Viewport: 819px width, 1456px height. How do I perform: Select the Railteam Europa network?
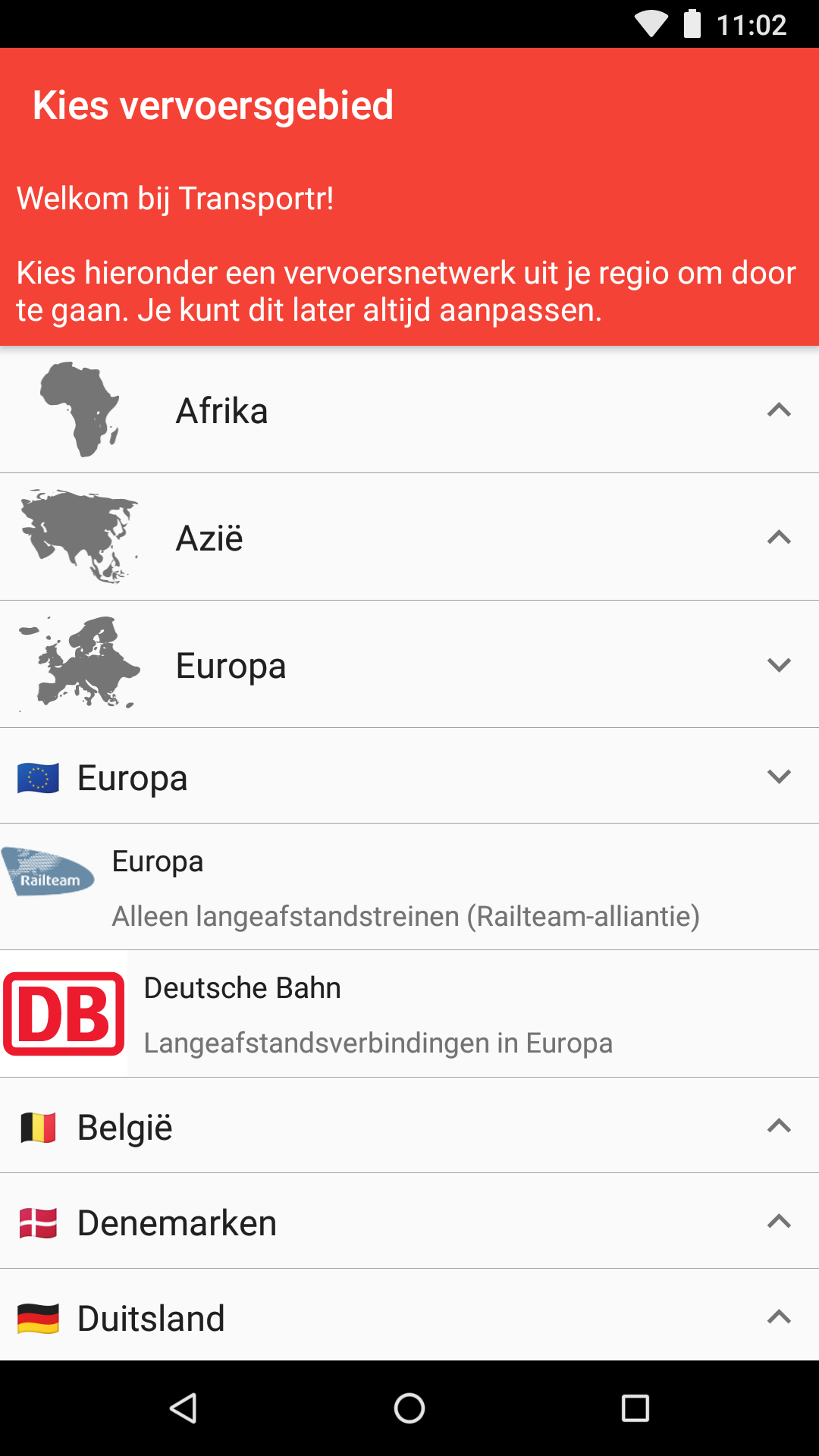[x=409, y=886]
